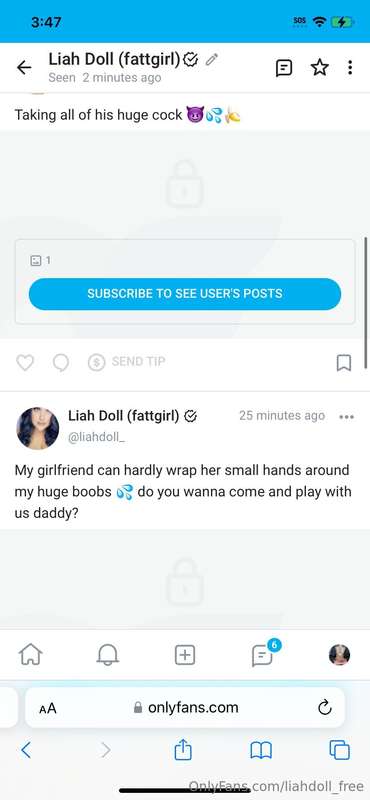Open the message icon in the header
This screenshot has width=370, height=800.
284,68
